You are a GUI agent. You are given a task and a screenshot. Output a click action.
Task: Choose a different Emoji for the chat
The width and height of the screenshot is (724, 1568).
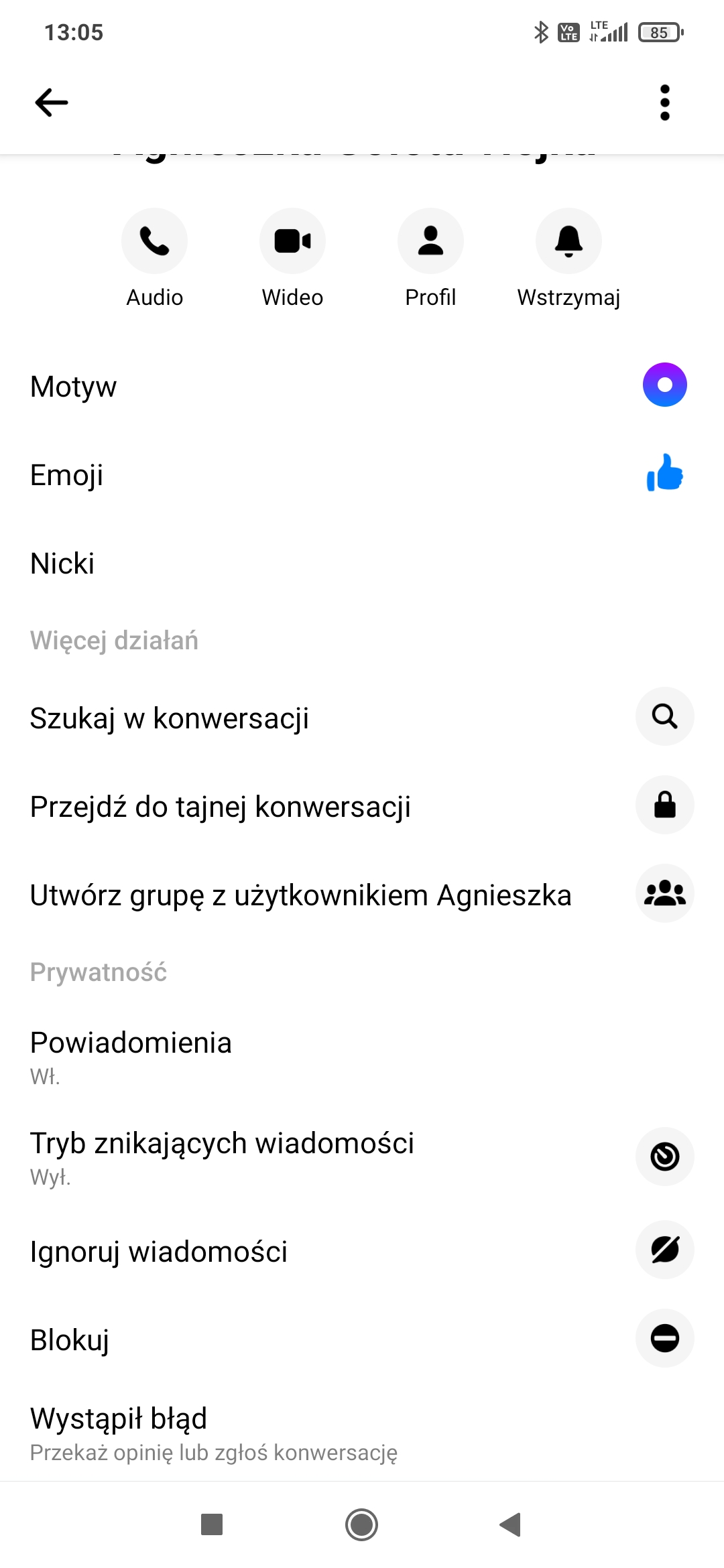click(362, 474)
